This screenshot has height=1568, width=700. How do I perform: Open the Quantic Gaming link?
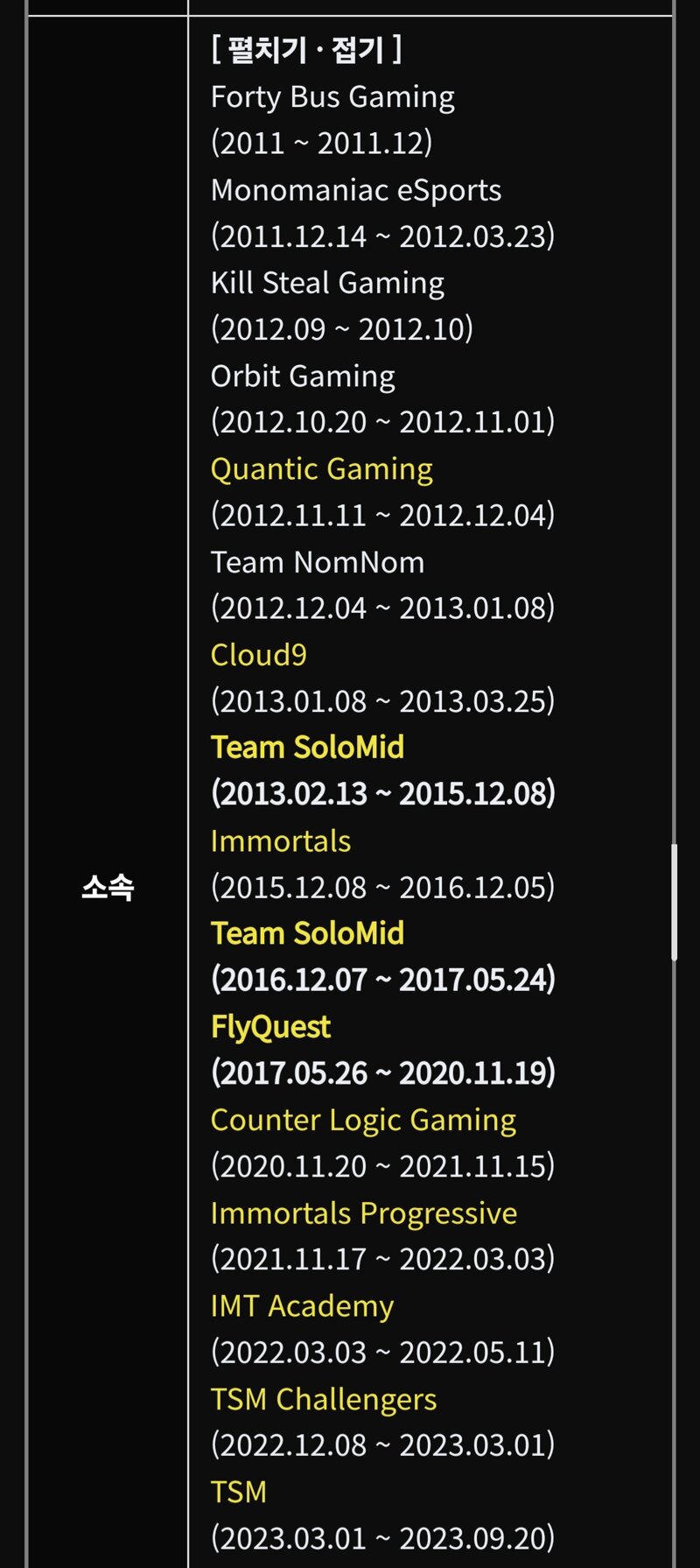[x=321, y=469]
